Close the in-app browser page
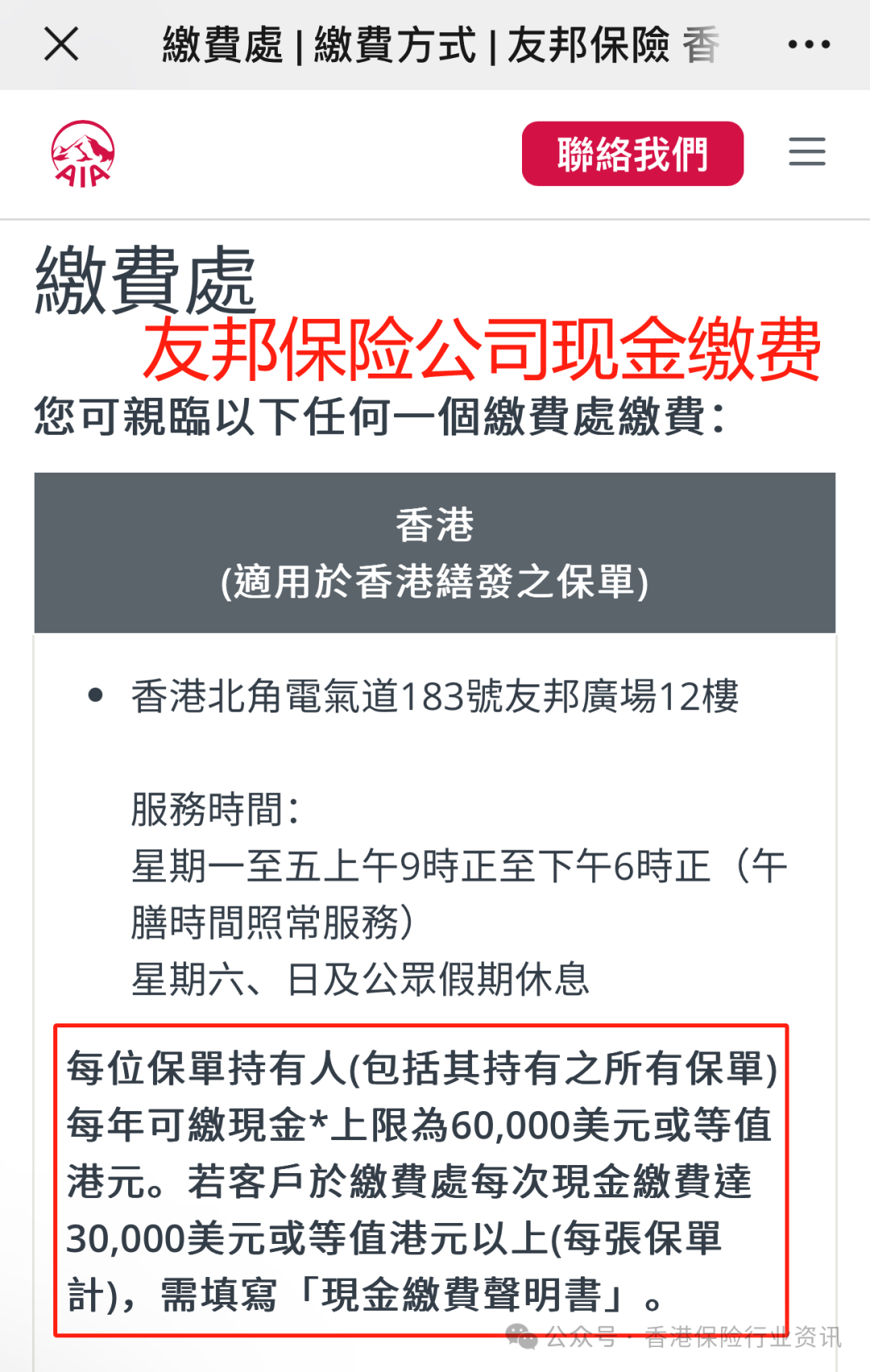Image resolution: width=870 pixels, height=1372 pixels. (x=61, y=44)
